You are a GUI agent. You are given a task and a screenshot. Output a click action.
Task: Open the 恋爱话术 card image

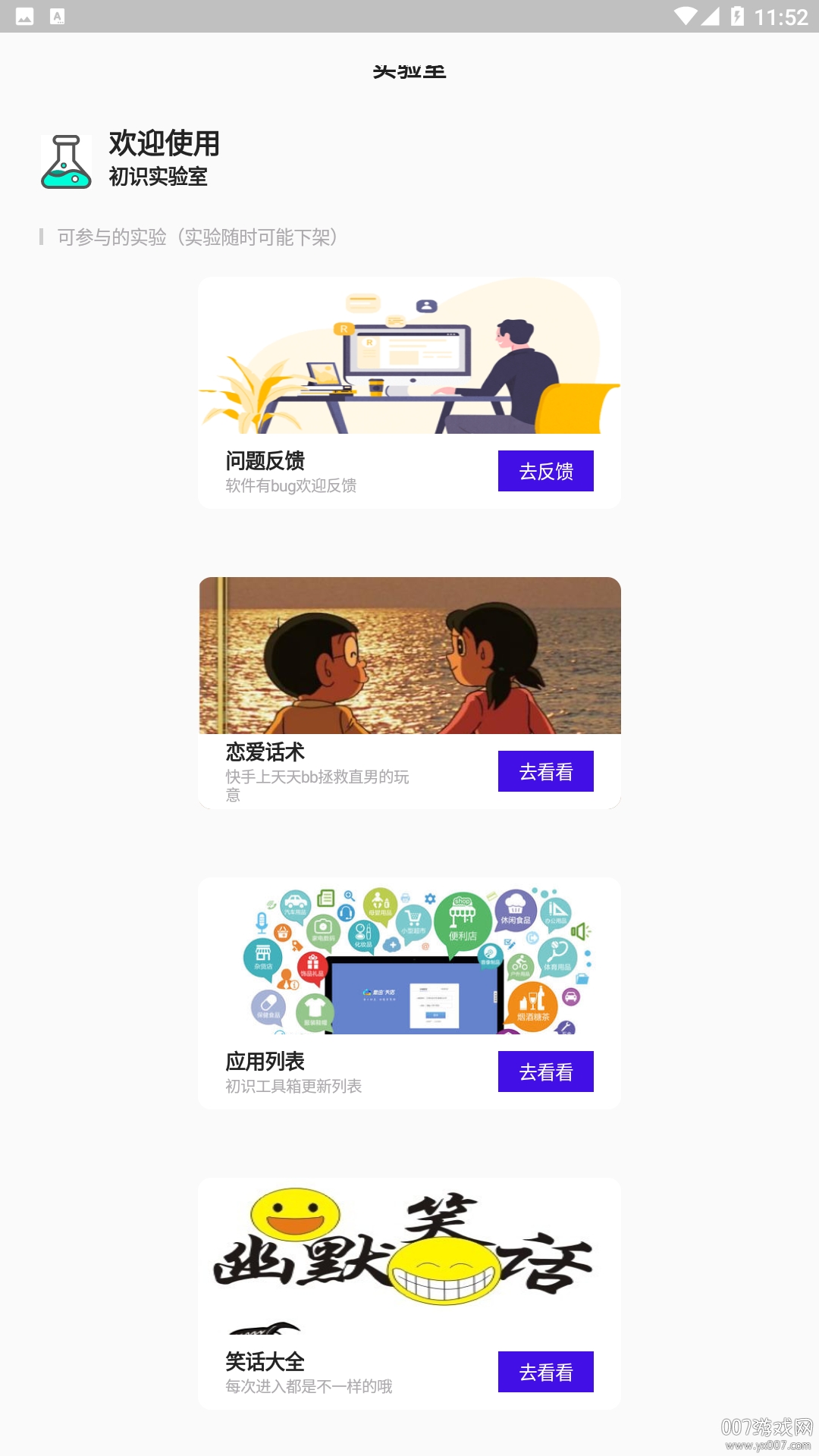409,656
